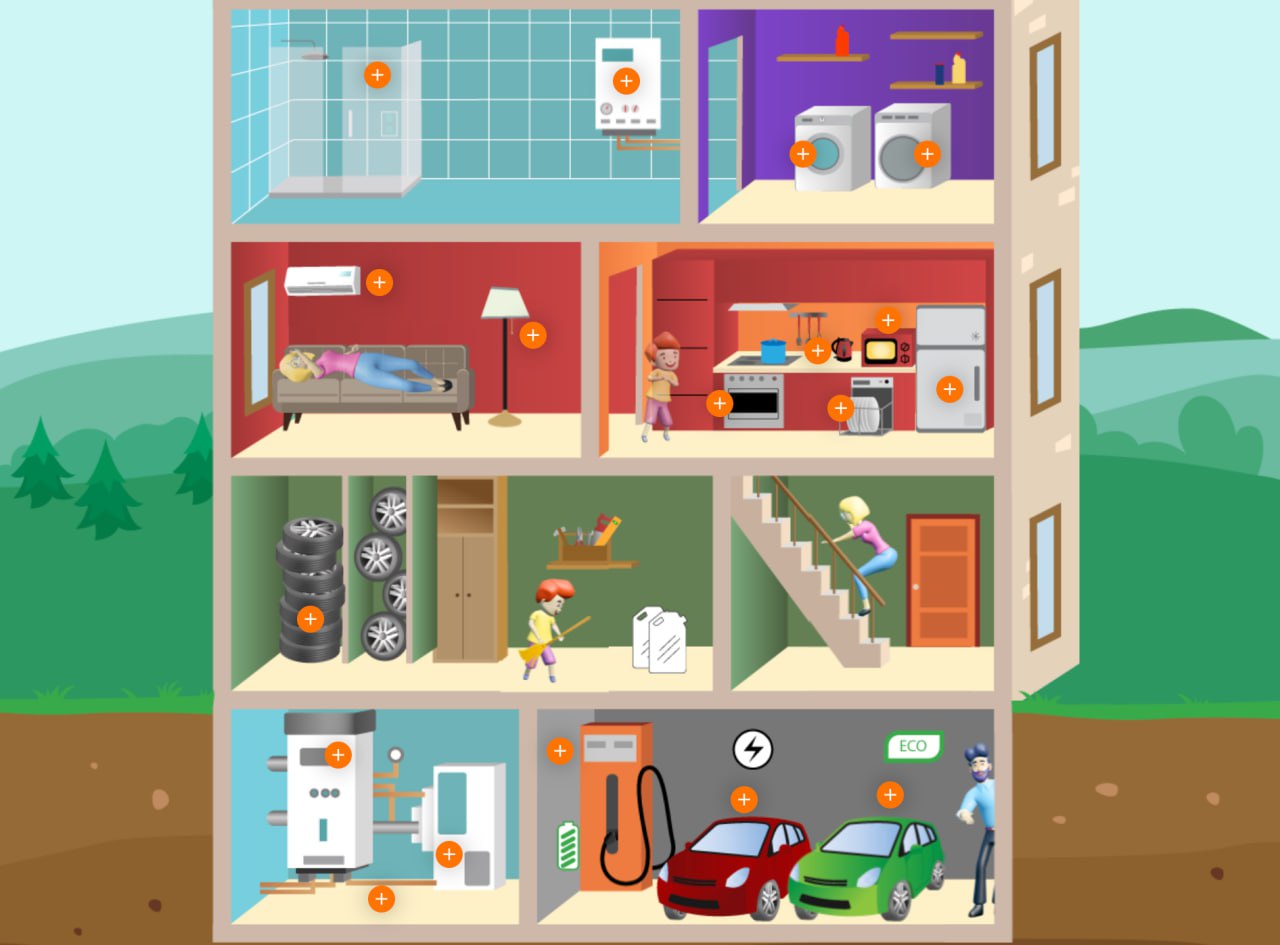The width and height of the screenshot is (1280, 945).
Task: Tap the plus on the oven
Action: 719,404
